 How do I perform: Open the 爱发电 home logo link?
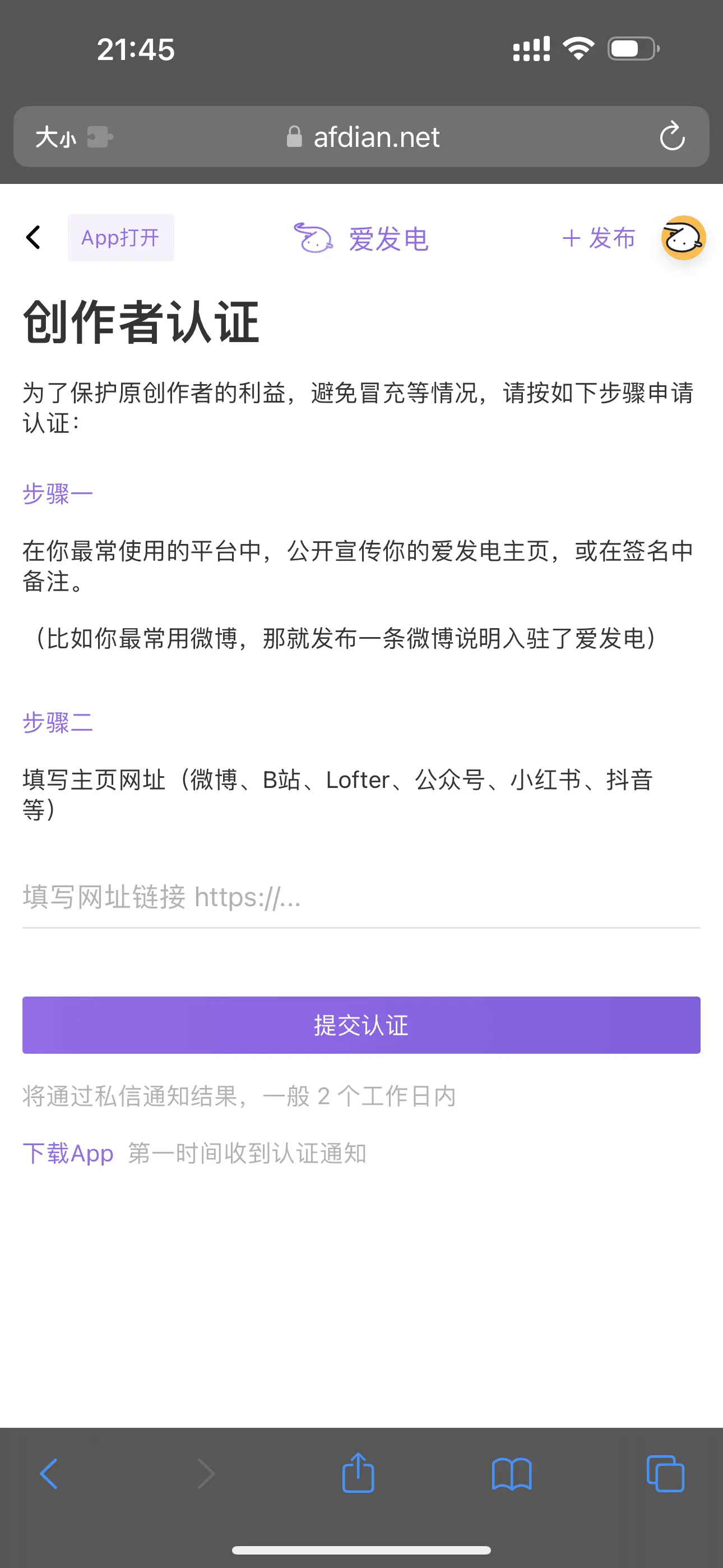[361, 238]
